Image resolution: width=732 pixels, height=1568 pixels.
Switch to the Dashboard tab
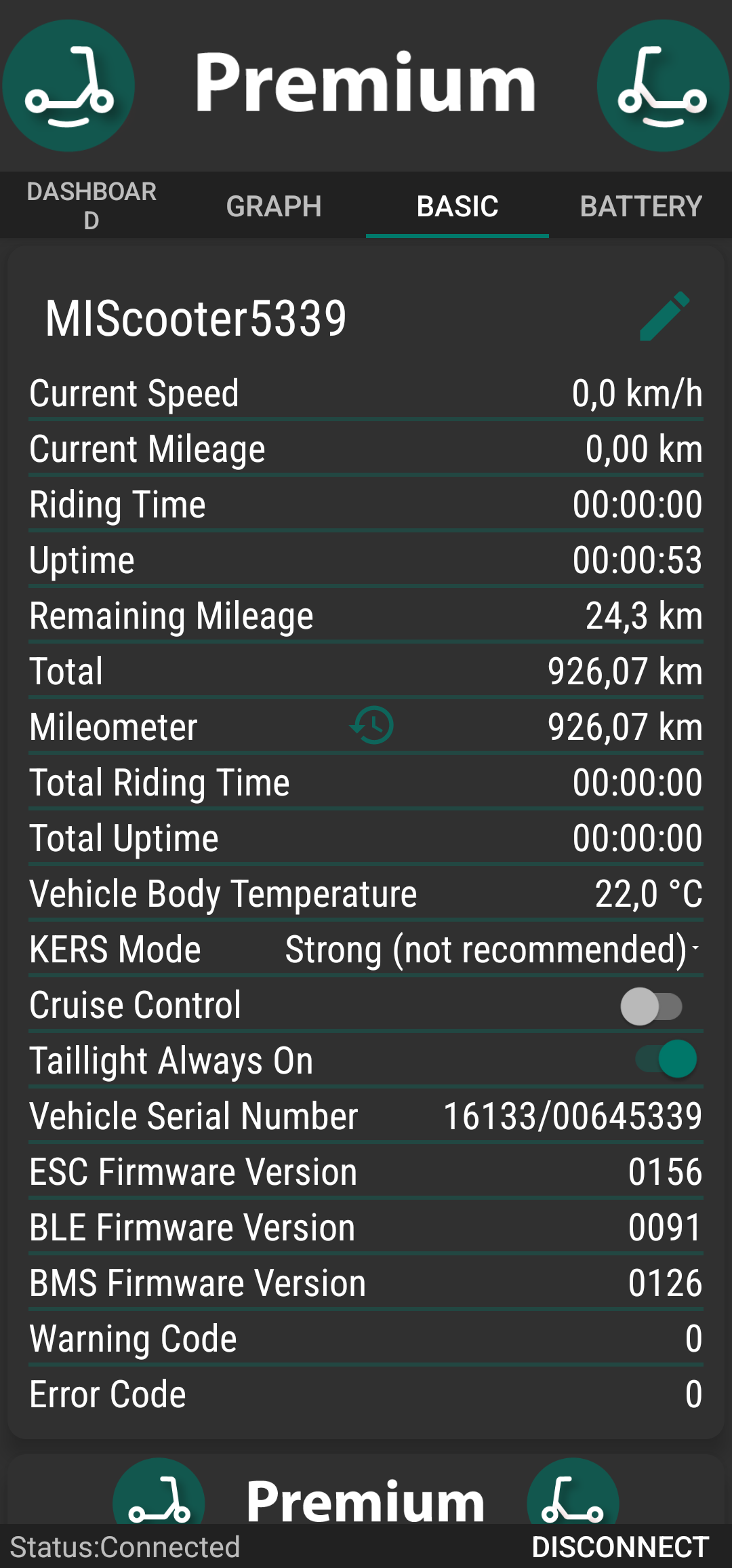[x=91, y=205]
